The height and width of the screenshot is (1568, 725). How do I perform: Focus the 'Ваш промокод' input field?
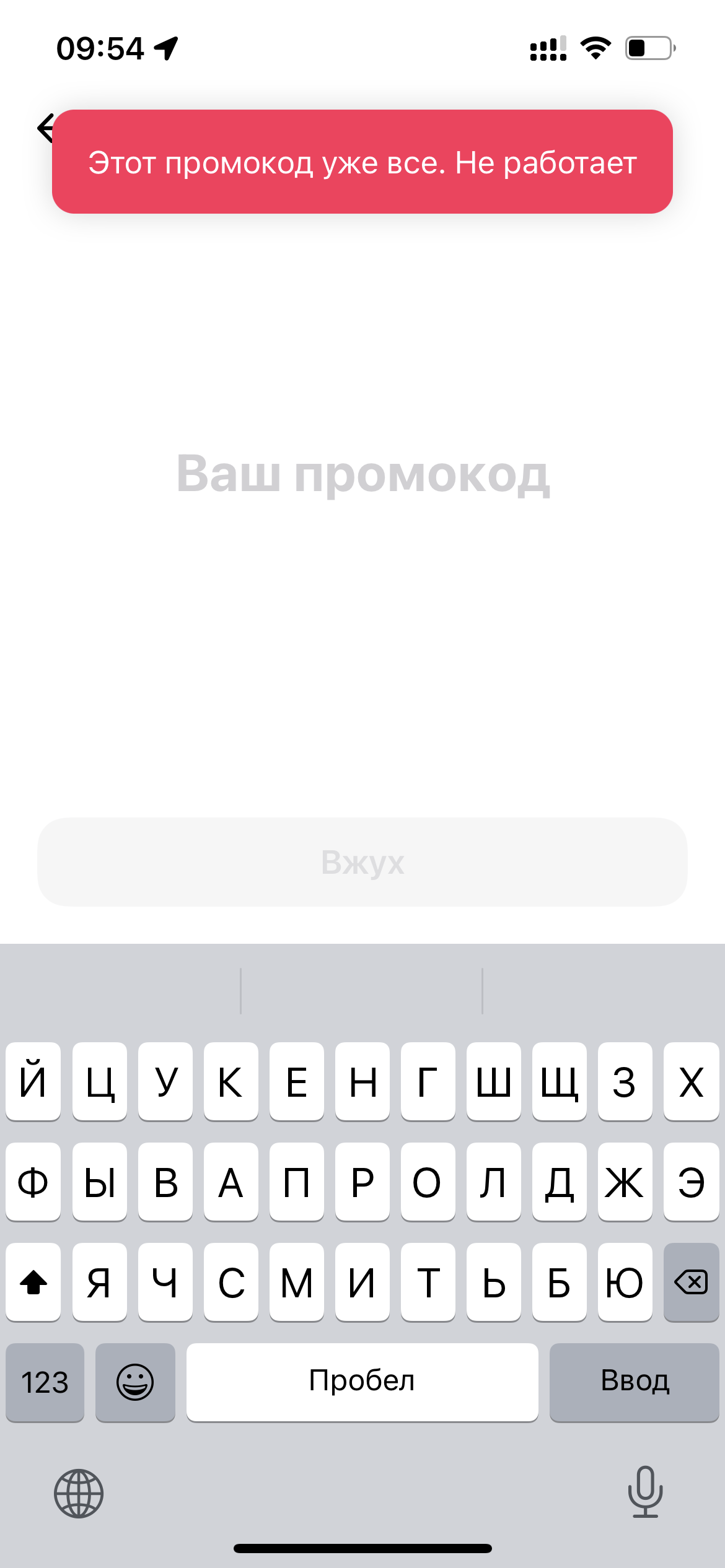tap(362, 474)
